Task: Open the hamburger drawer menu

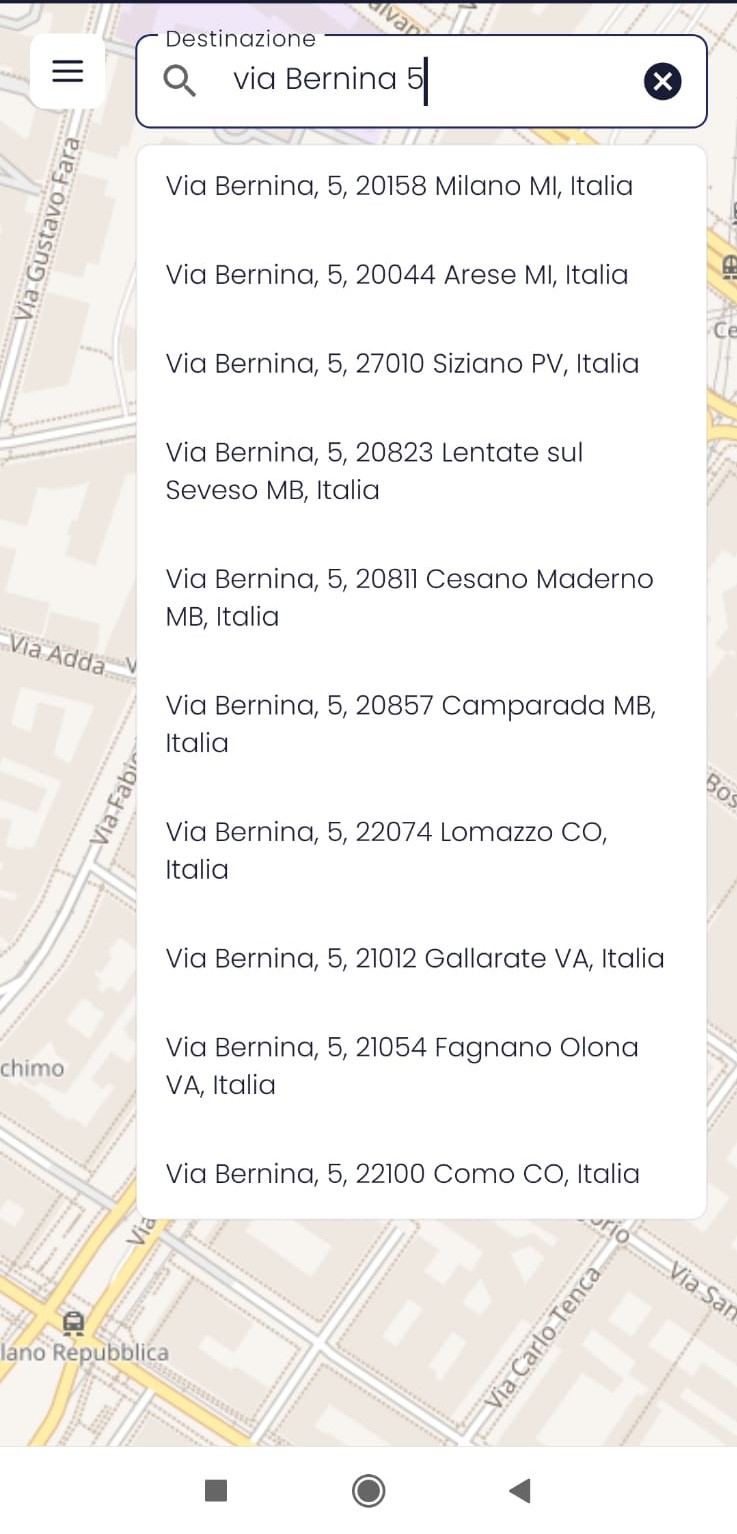Action: pos(67,71)
